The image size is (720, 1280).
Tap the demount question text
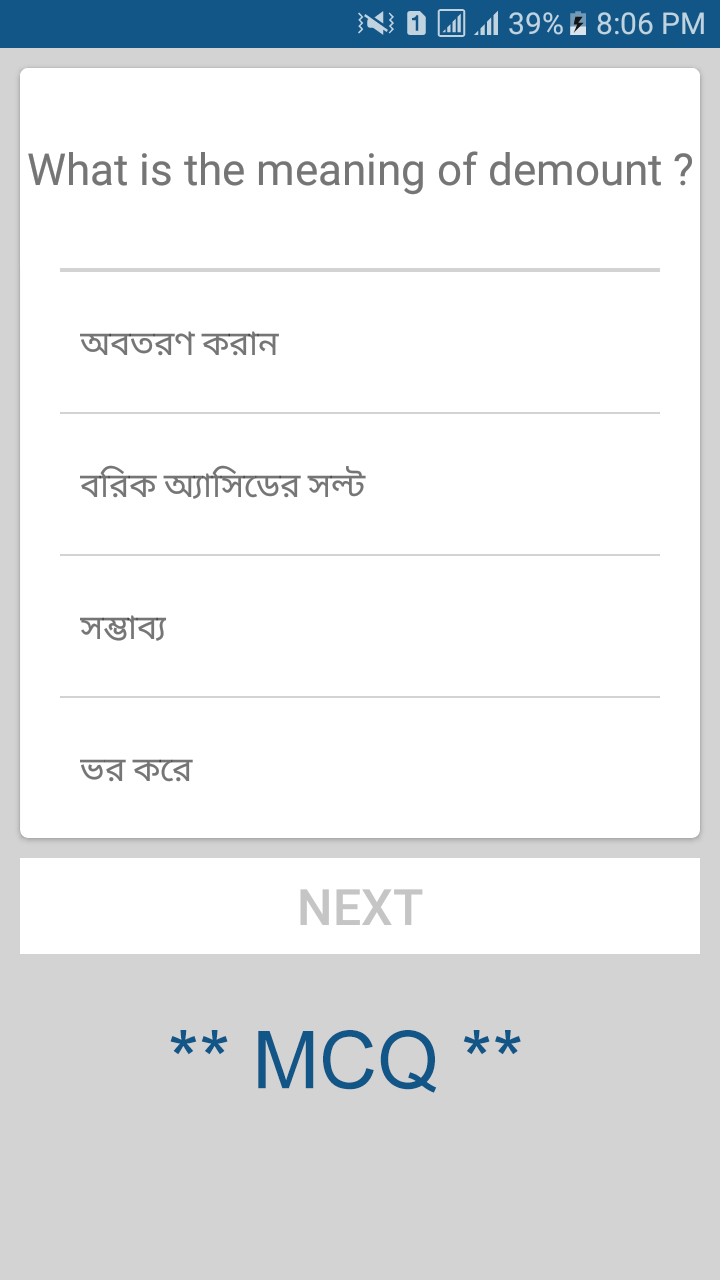[360, 170]
